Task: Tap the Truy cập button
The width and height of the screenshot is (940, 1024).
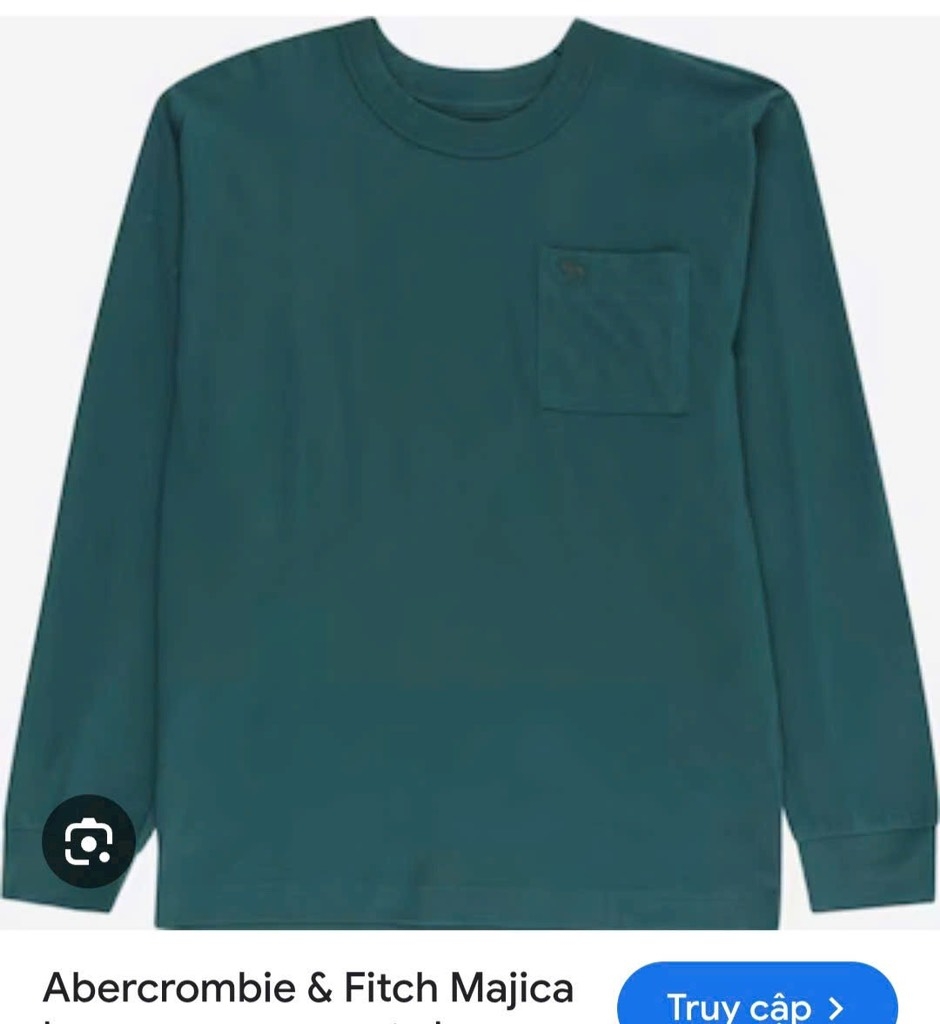Action: pos(756,1000)
